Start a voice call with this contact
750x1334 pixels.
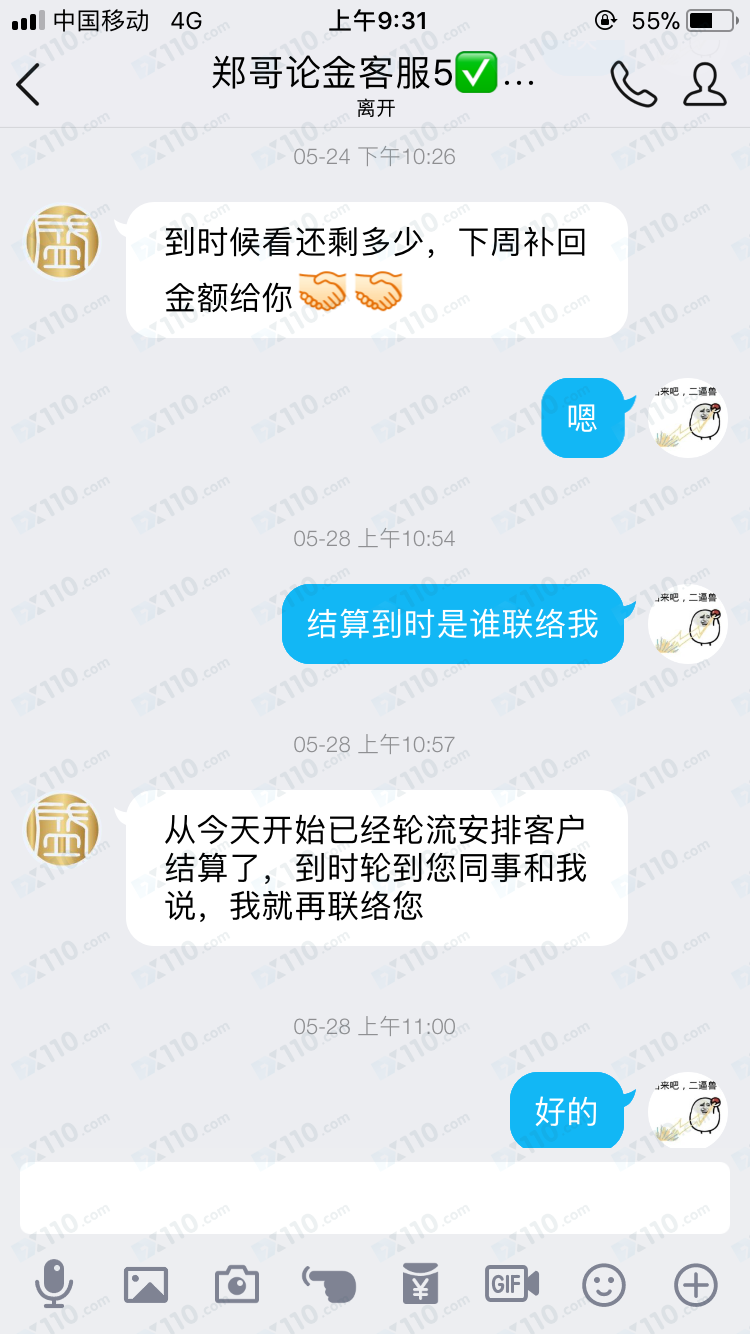[633, 84]
